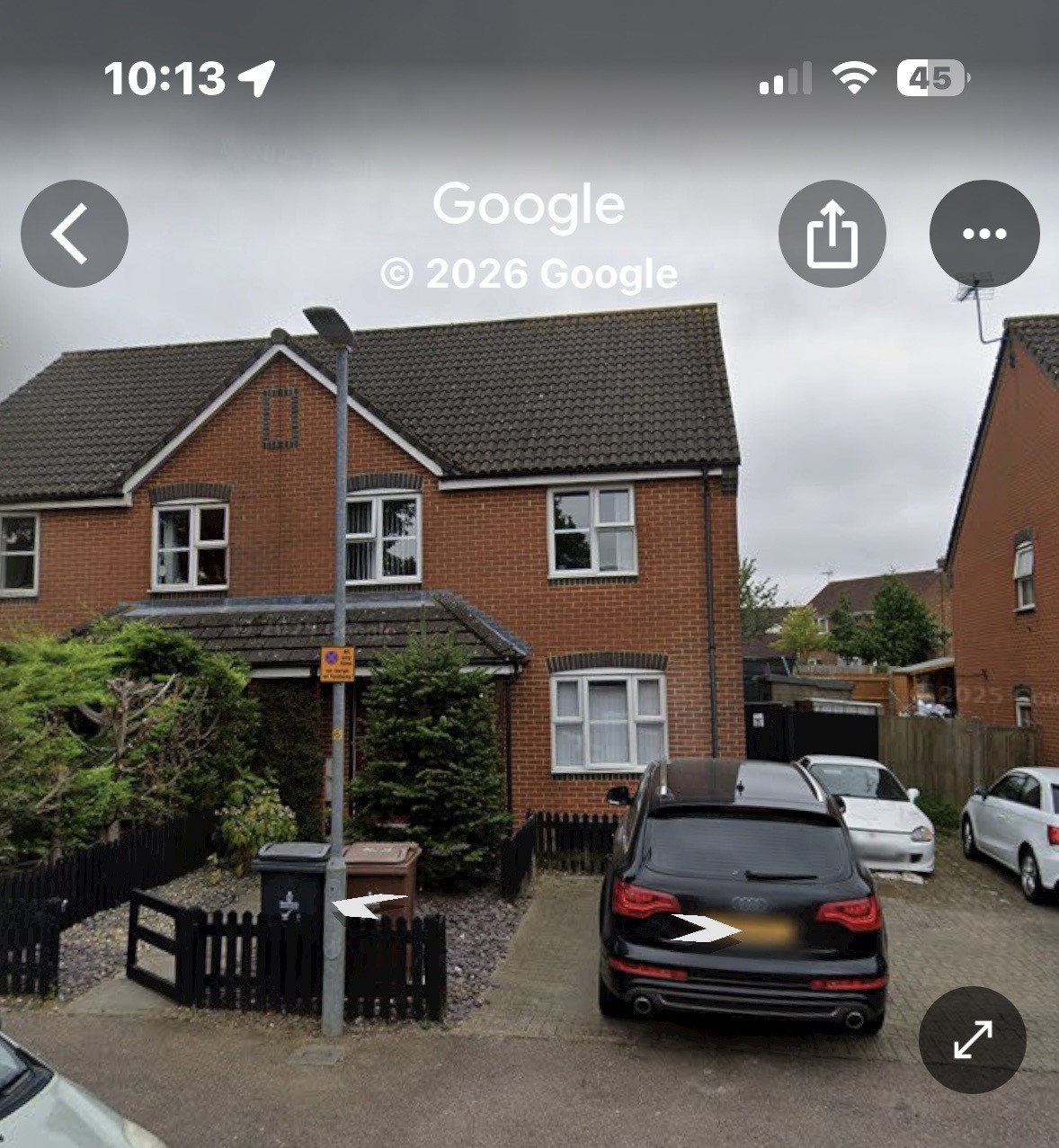Viewport: 1059px width, 1148px height.
Task: Share this Street View location
Action: point(832,234)
